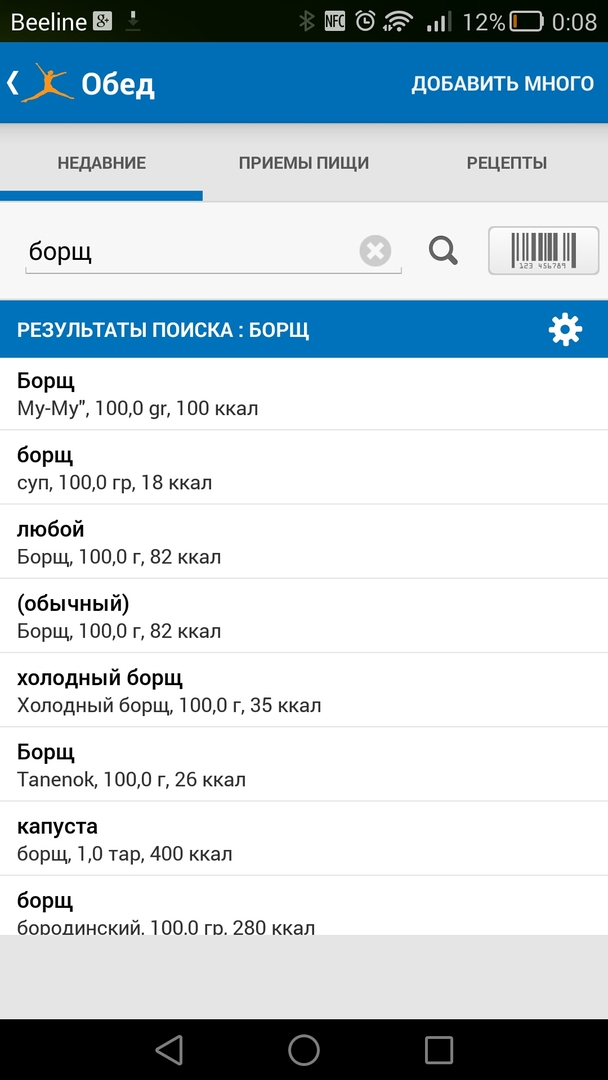The image size is (608, 1080).
Task: Open the barcode scanner
Action: point(543,250)
